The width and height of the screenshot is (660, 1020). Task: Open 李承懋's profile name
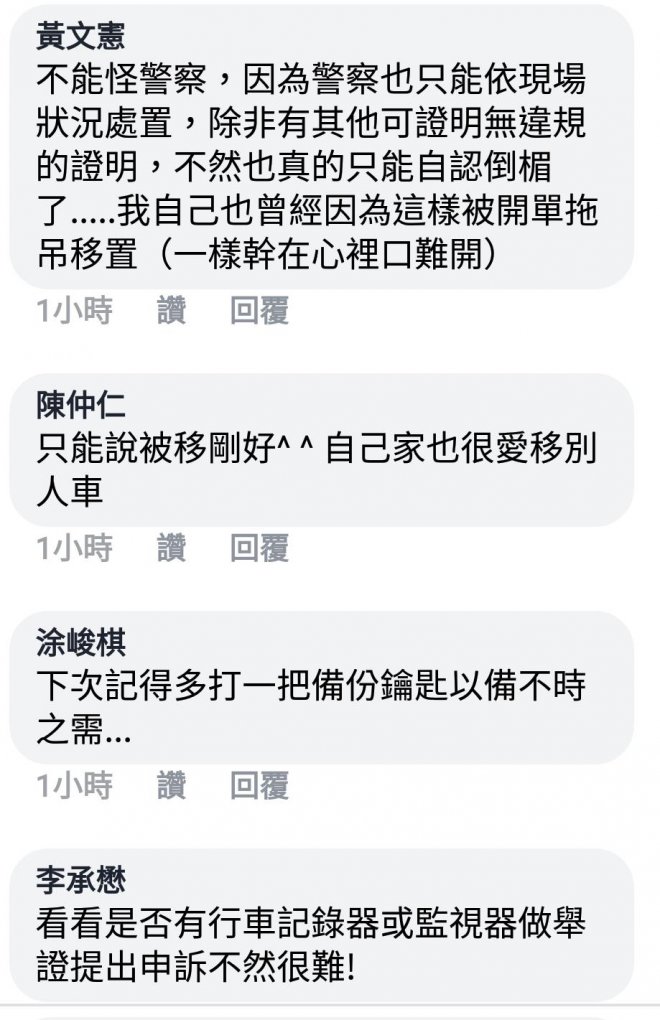tap(81, 880)
